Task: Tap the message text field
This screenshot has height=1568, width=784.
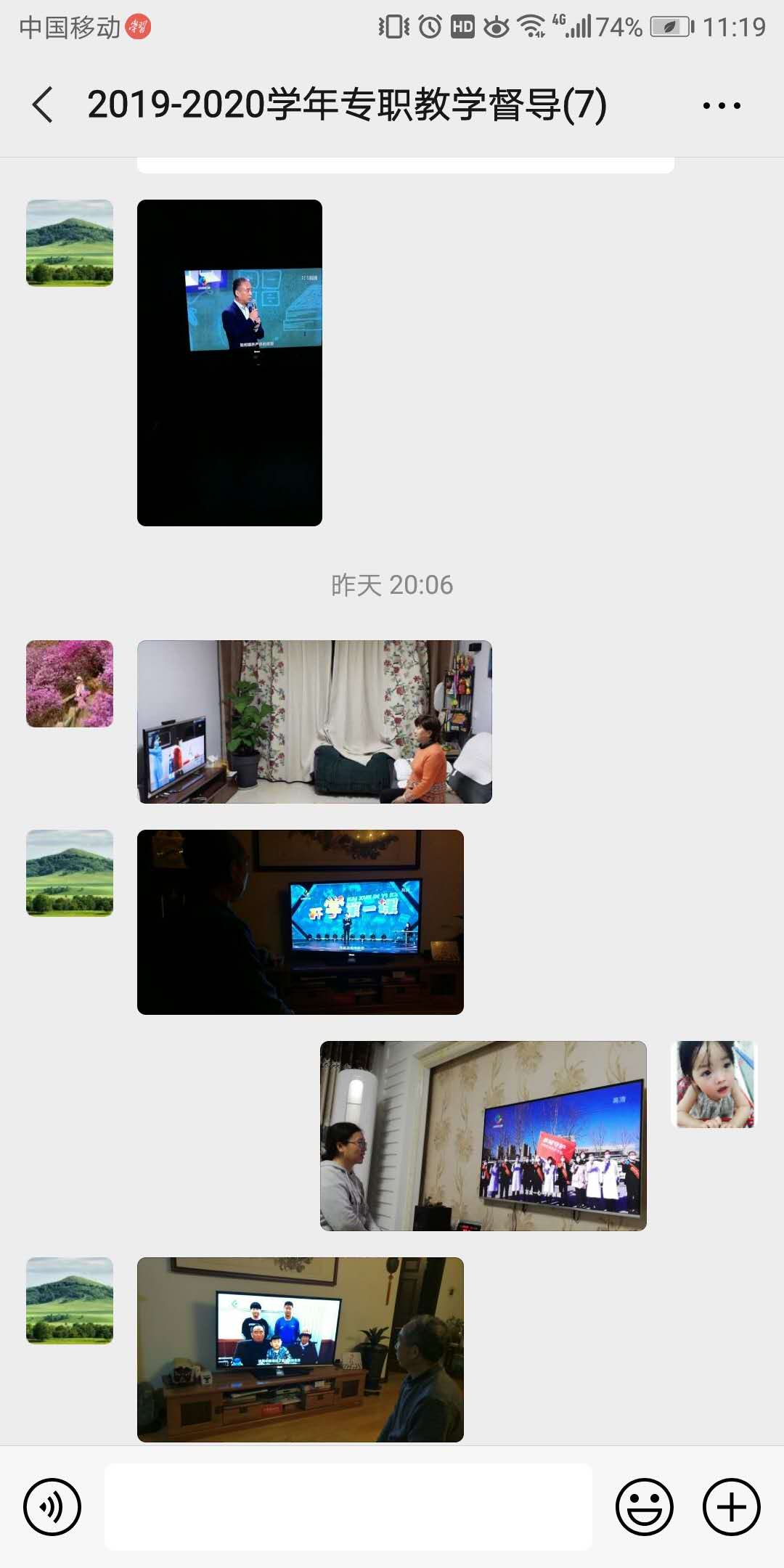Action: click(348, 1506)
